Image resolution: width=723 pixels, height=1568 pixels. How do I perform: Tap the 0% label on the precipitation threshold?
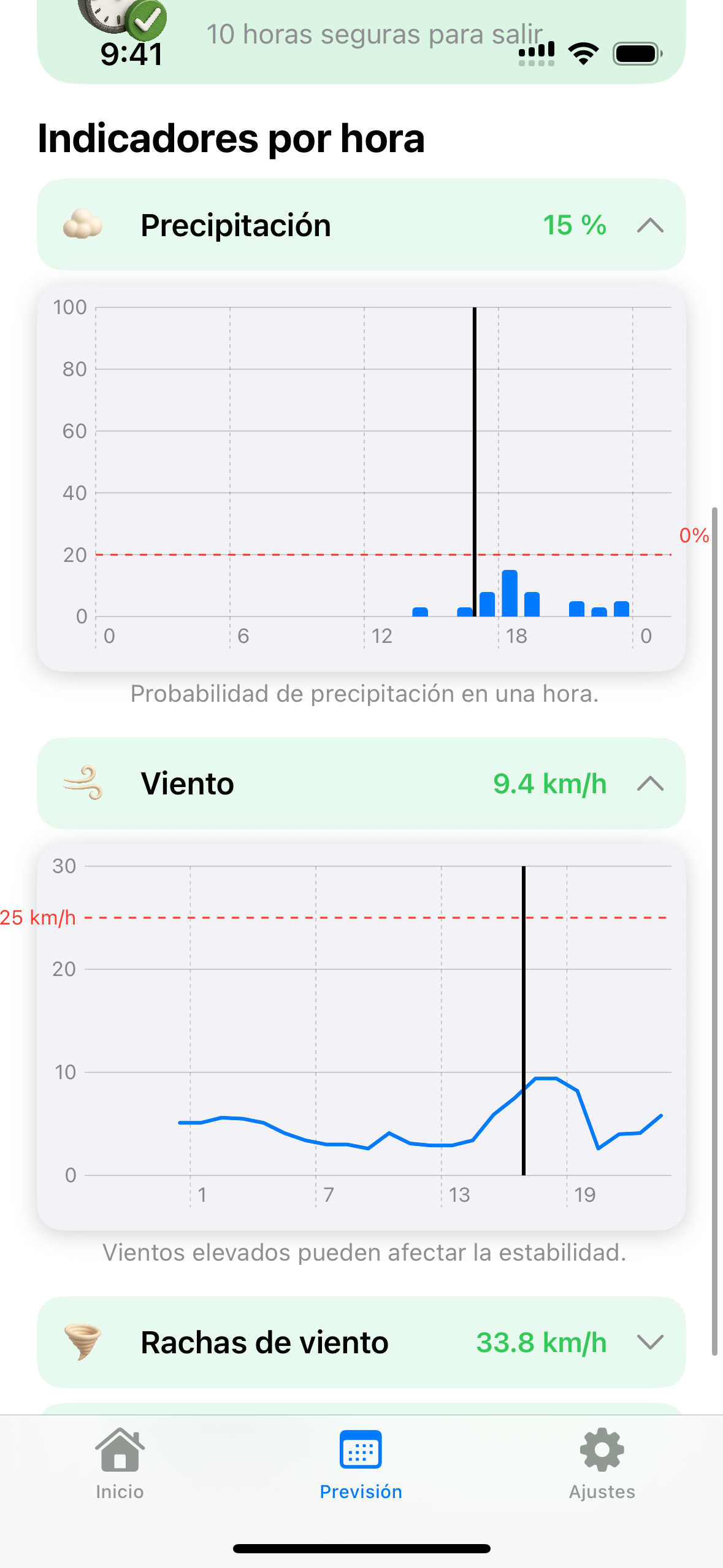[x=694, y=535]
